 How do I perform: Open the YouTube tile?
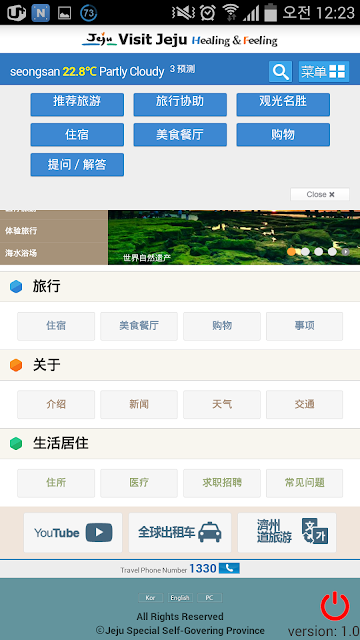point(73,533)
